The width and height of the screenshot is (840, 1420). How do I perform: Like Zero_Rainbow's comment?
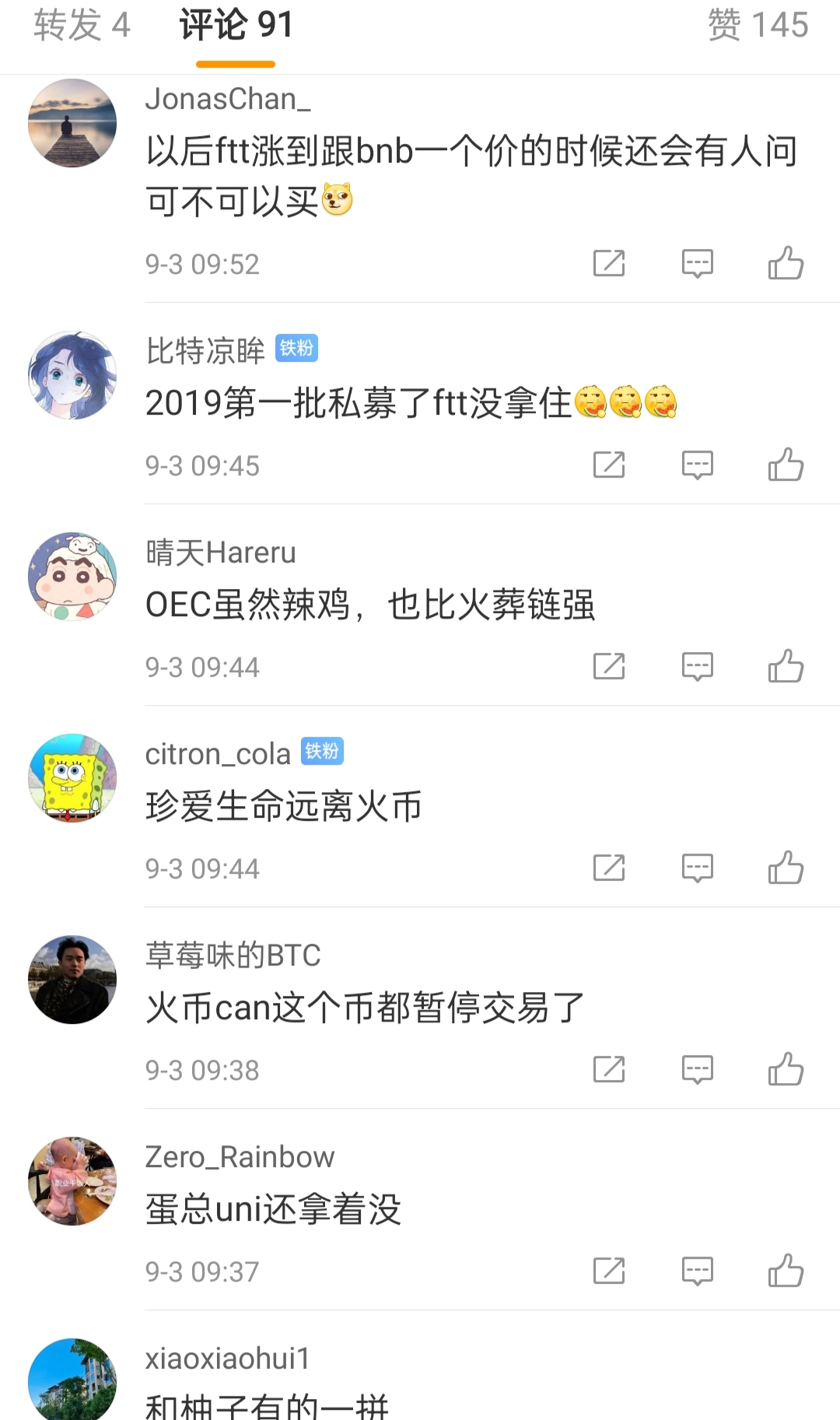(786, 1271)
